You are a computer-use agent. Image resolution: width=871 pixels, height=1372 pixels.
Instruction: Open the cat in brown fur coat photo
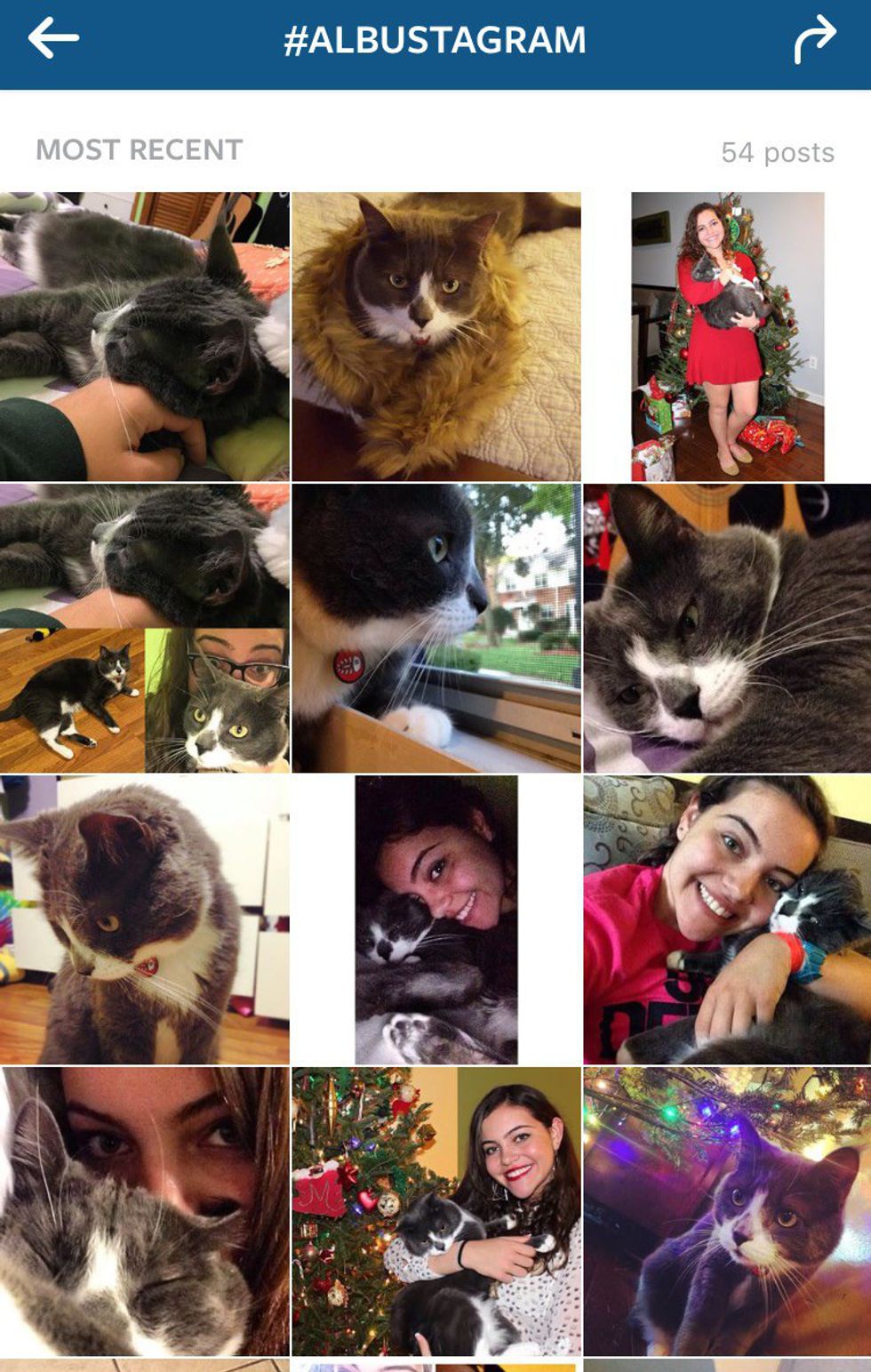pos(435,336)
